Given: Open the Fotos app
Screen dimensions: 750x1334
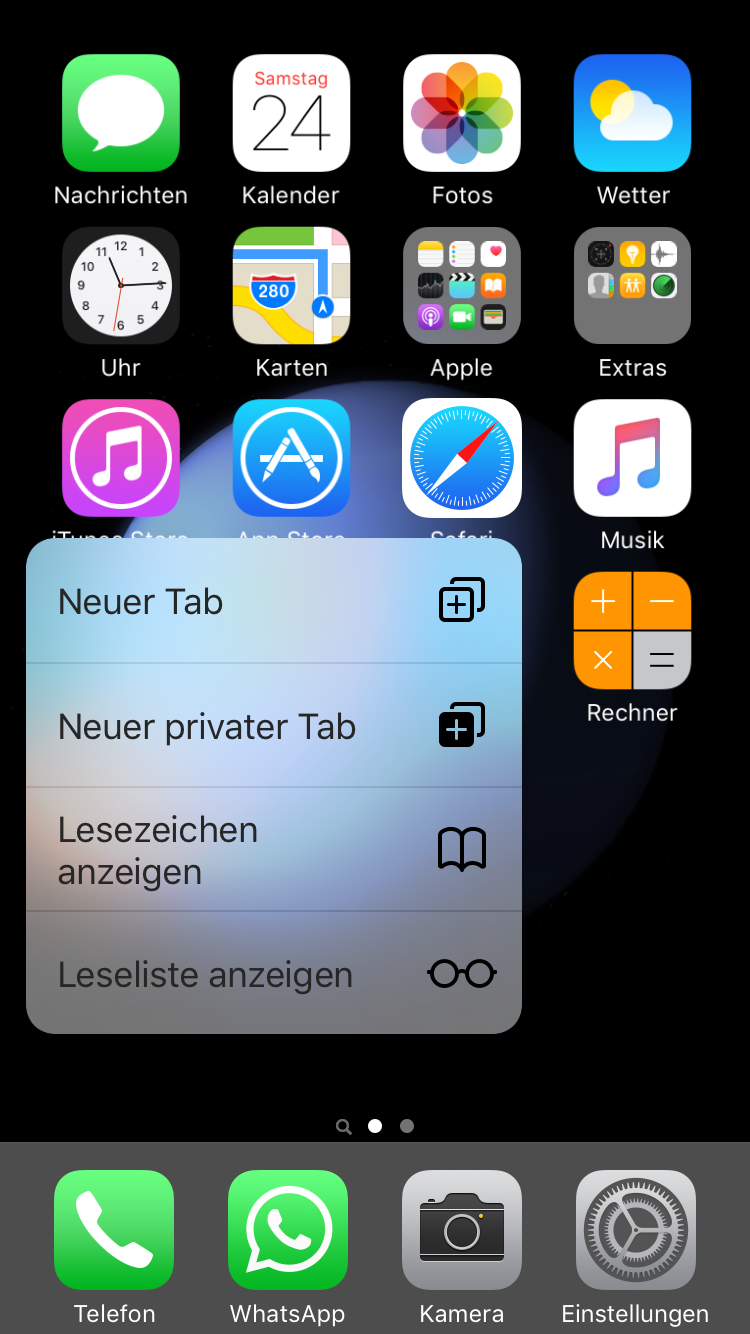Looking at the screenshot, I should pos(462,113).
